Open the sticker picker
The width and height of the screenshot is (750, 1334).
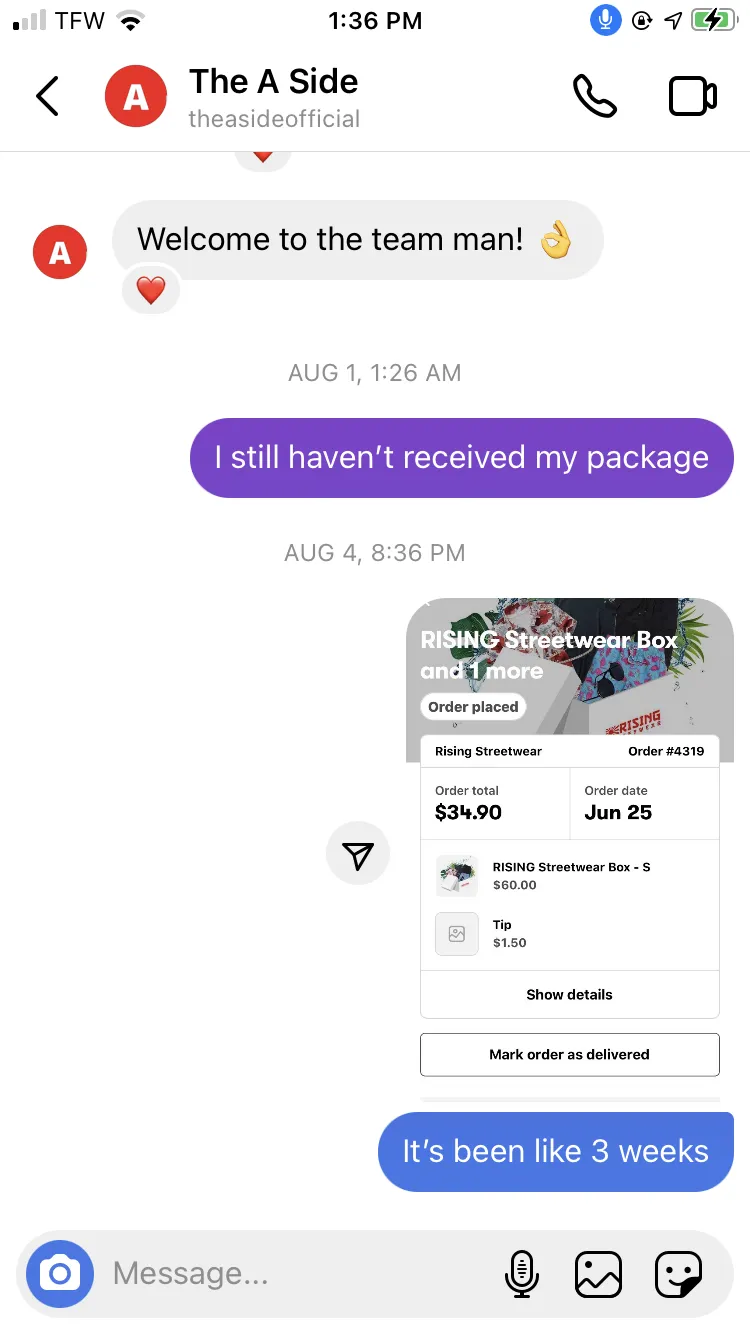click(678, 1274)
